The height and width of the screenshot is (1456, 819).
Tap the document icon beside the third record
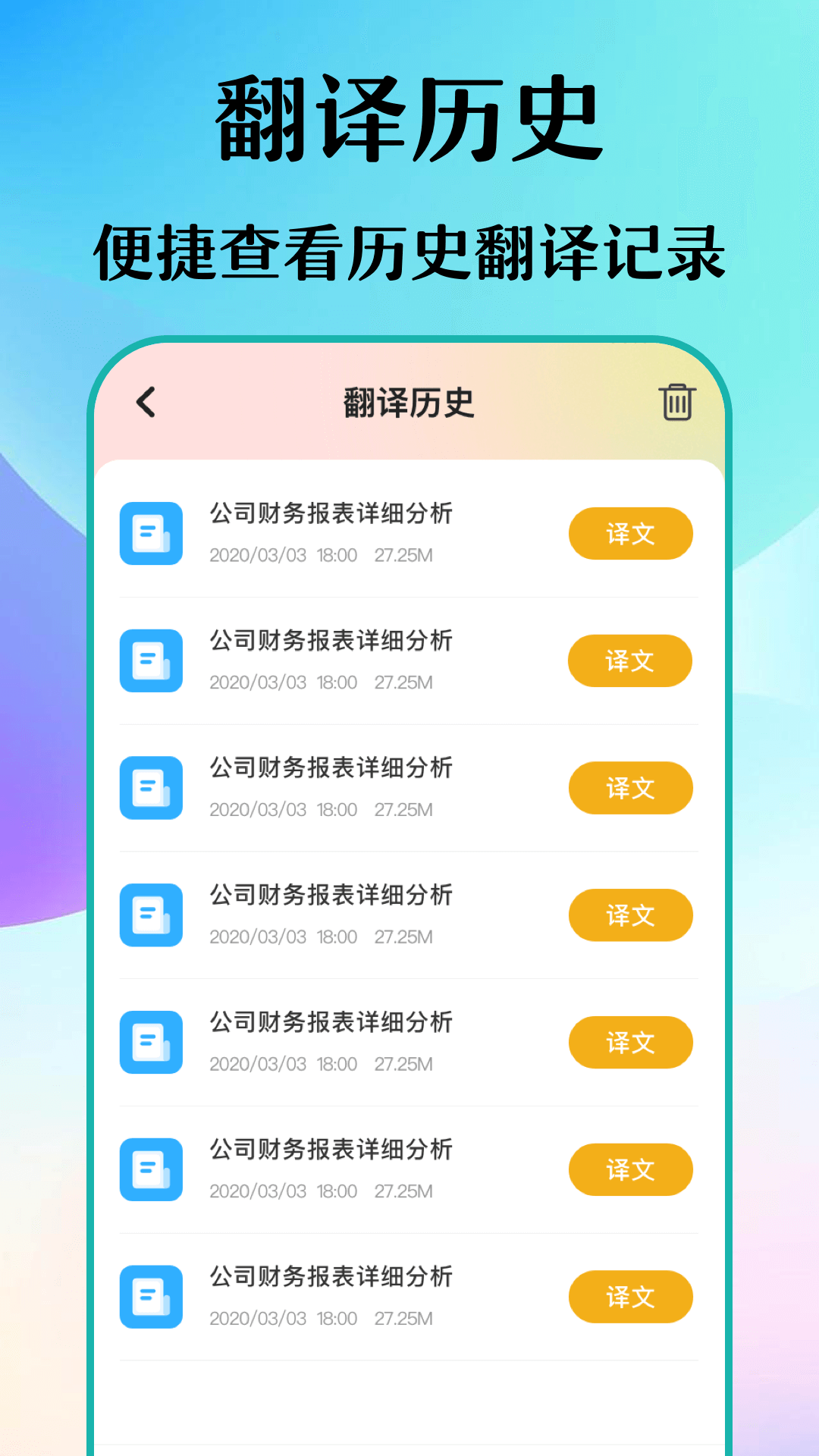pyautogui.click(x=150, y=788)
